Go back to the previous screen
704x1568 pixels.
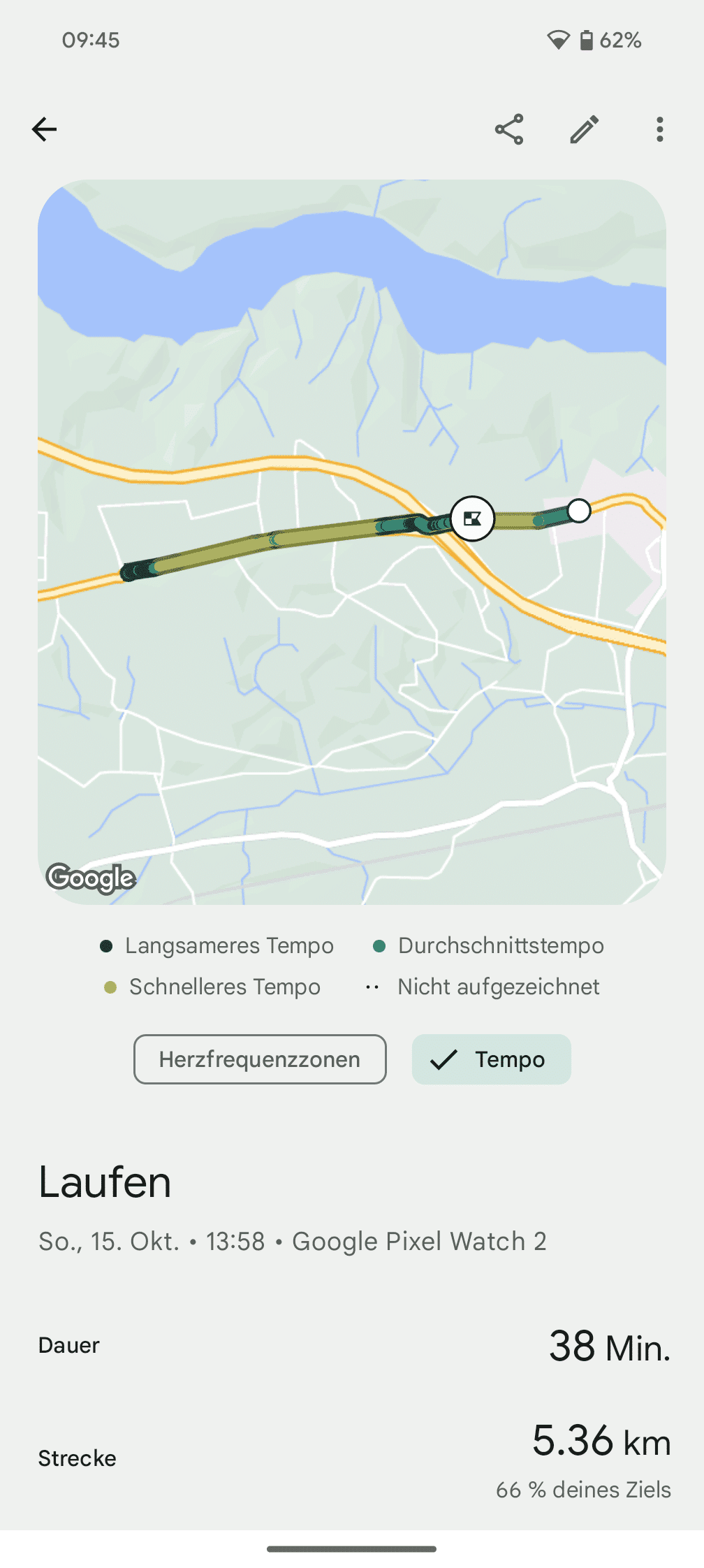click(x=45, y=129)
